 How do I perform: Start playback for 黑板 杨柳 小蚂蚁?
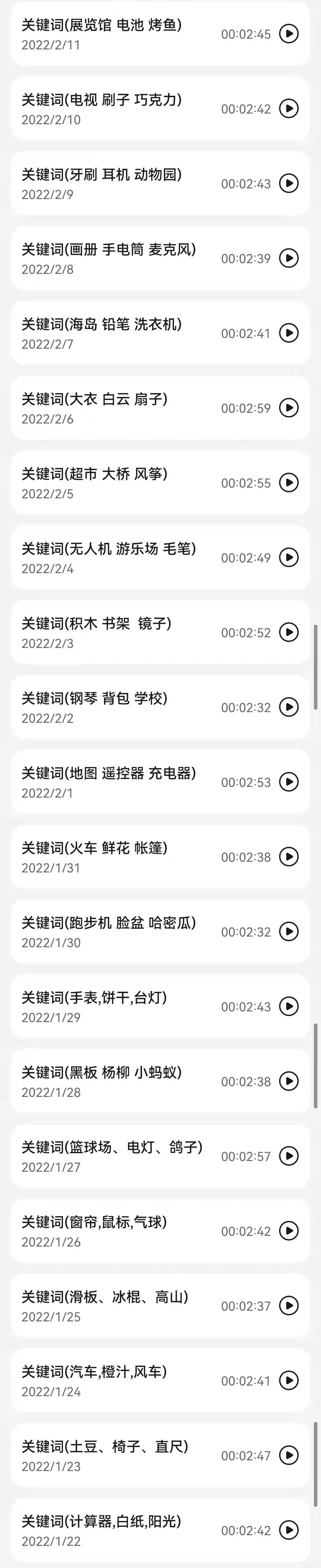point(289,1081)
